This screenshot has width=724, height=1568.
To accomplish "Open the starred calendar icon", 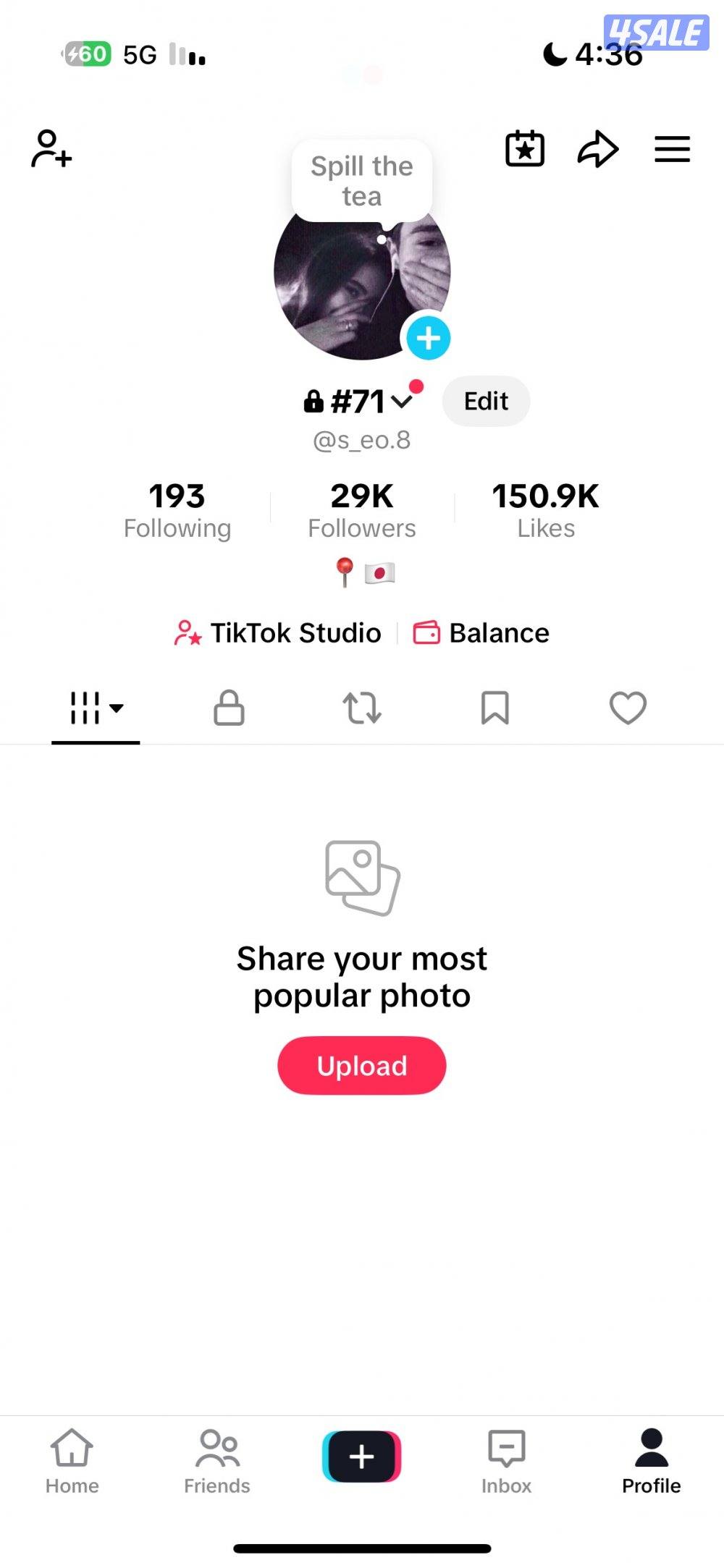I will (524, 149).
